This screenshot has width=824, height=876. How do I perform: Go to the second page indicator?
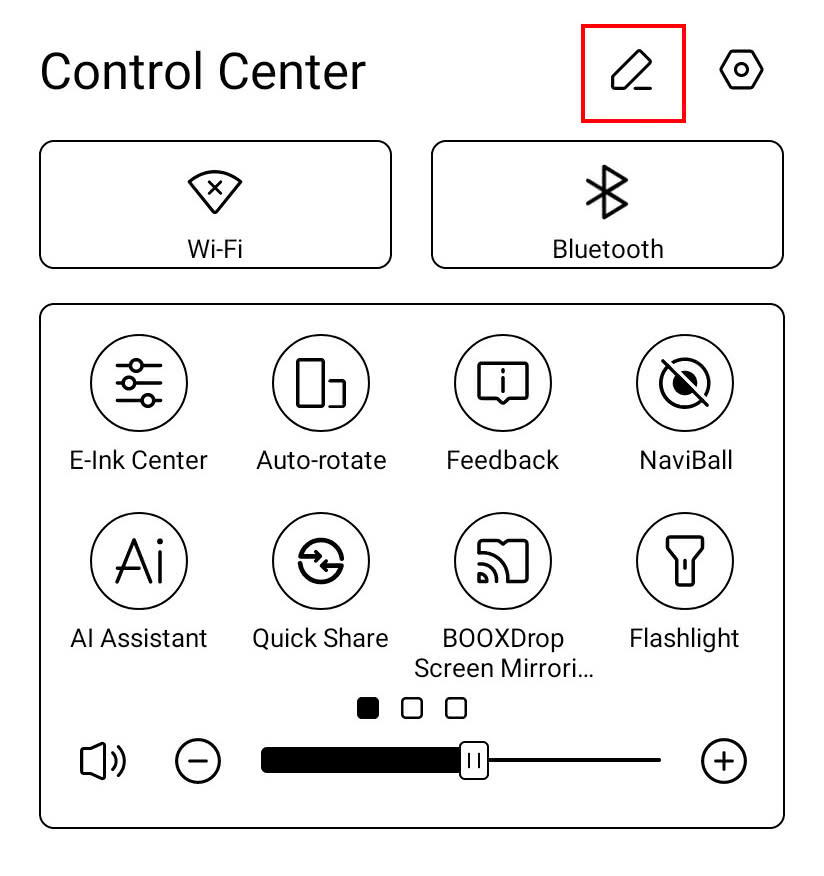tap(412, 708)
